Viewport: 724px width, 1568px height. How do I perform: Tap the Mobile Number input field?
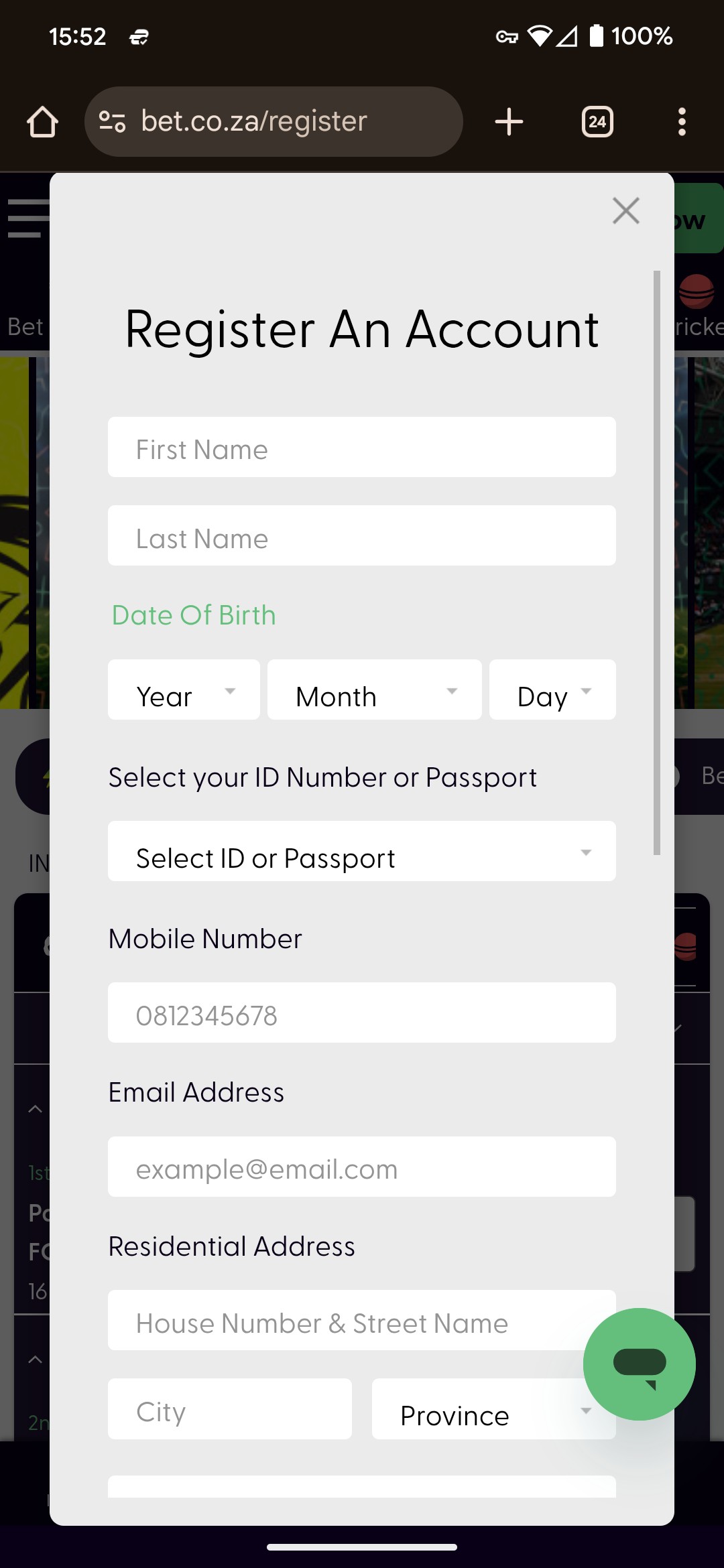tap(362, 1012)
